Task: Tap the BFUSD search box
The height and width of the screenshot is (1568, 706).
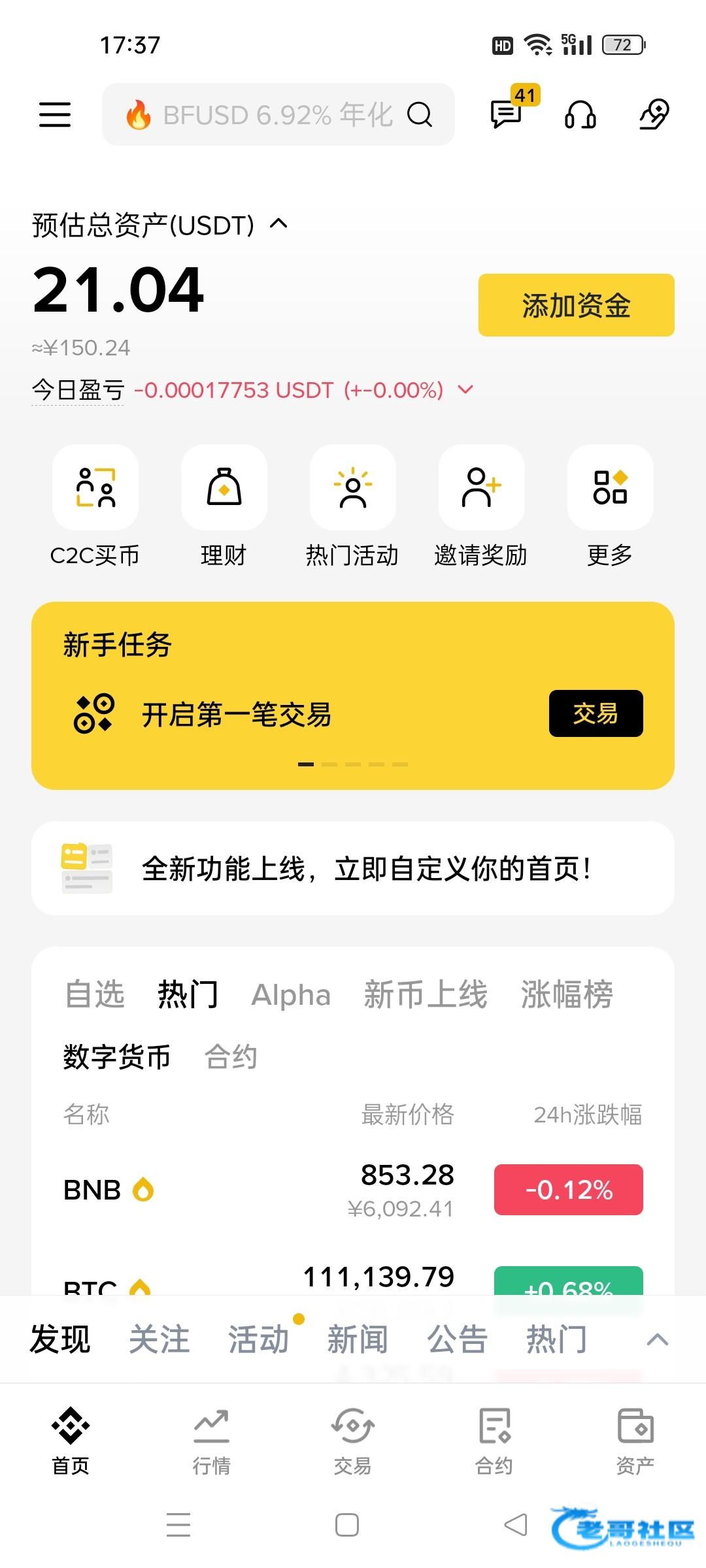Action: [x=278, y=114]
